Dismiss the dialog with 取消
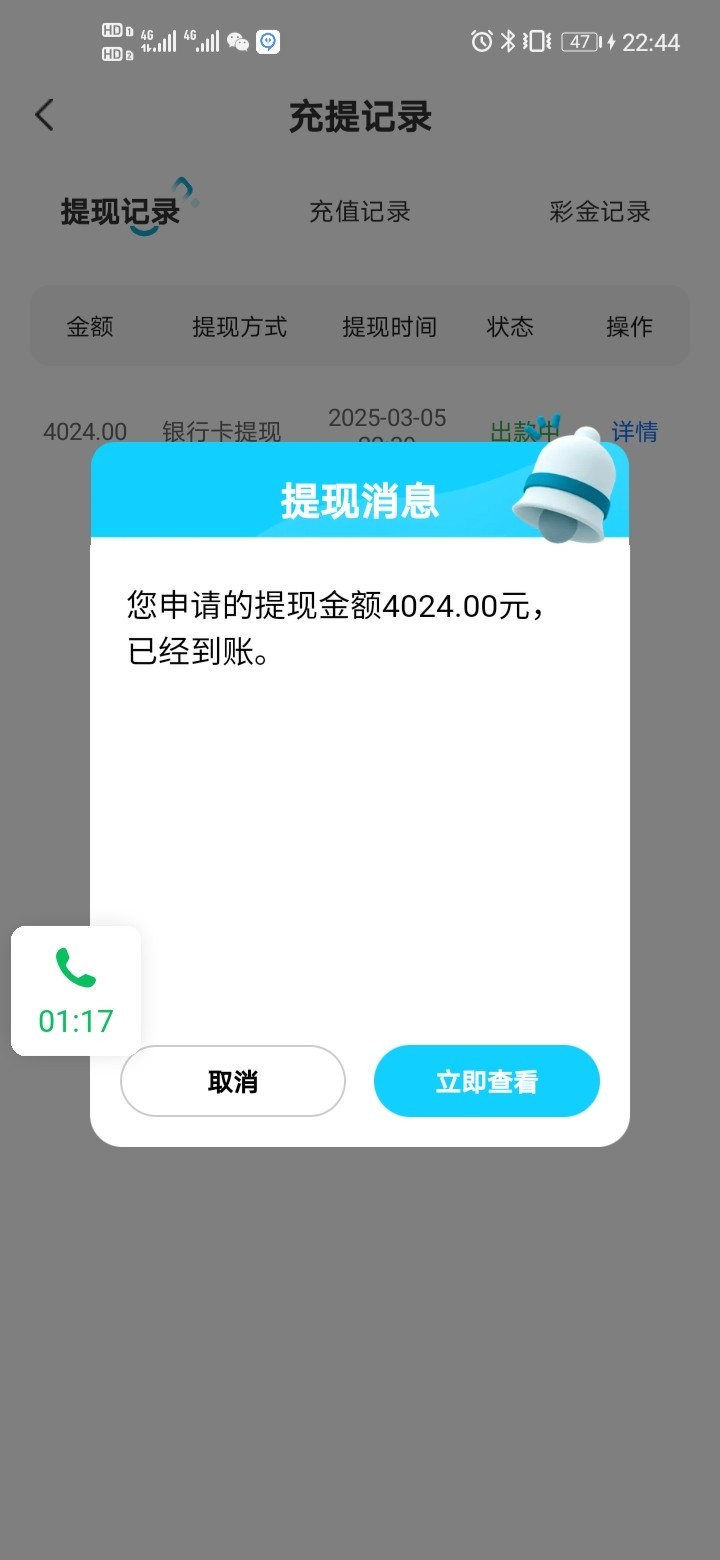Screen dimensions: 720x1560 pos(233,1081)
